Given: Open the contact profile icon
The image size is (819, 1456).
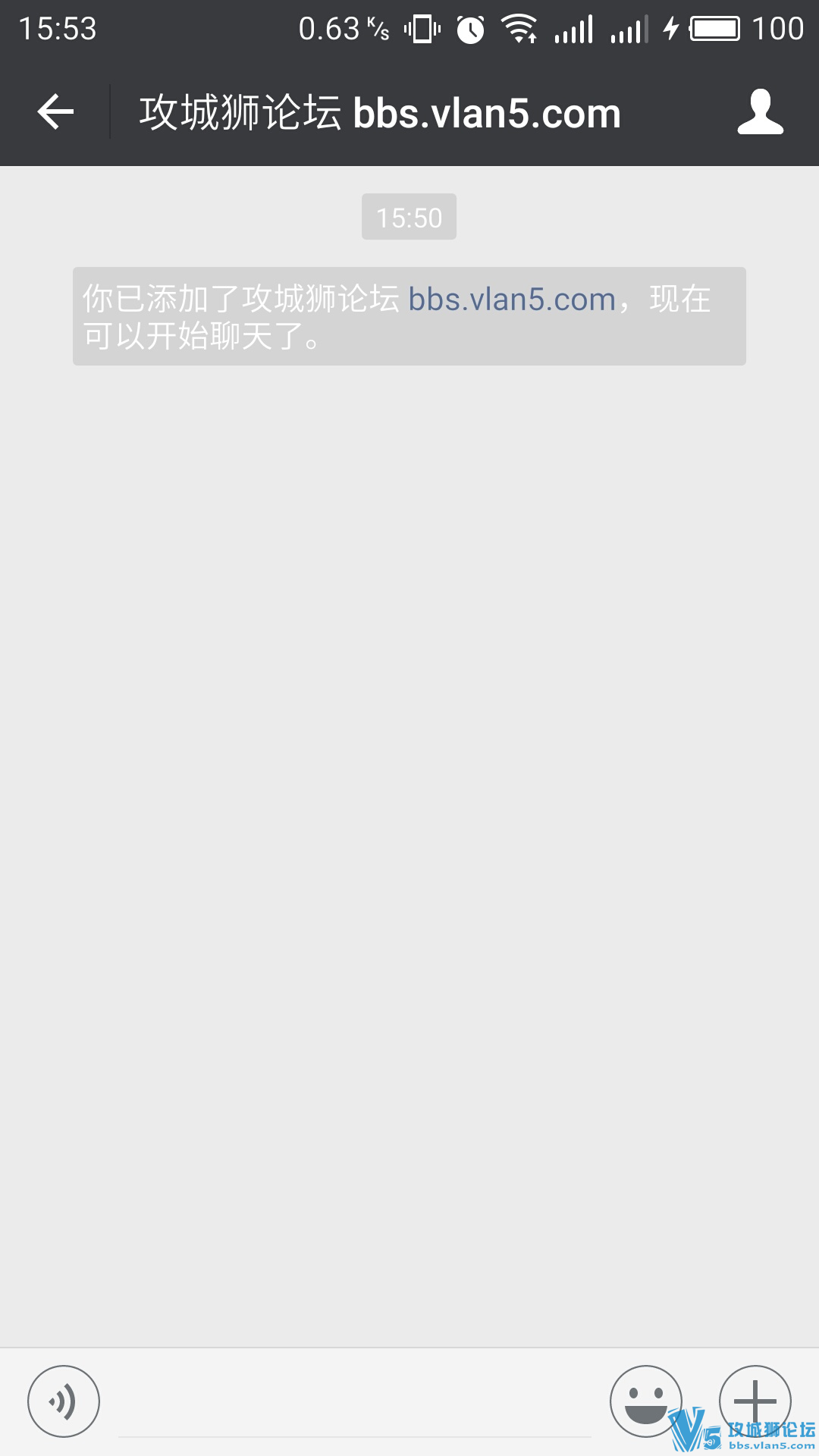Looking at the screenshot, I should (760, 112).
